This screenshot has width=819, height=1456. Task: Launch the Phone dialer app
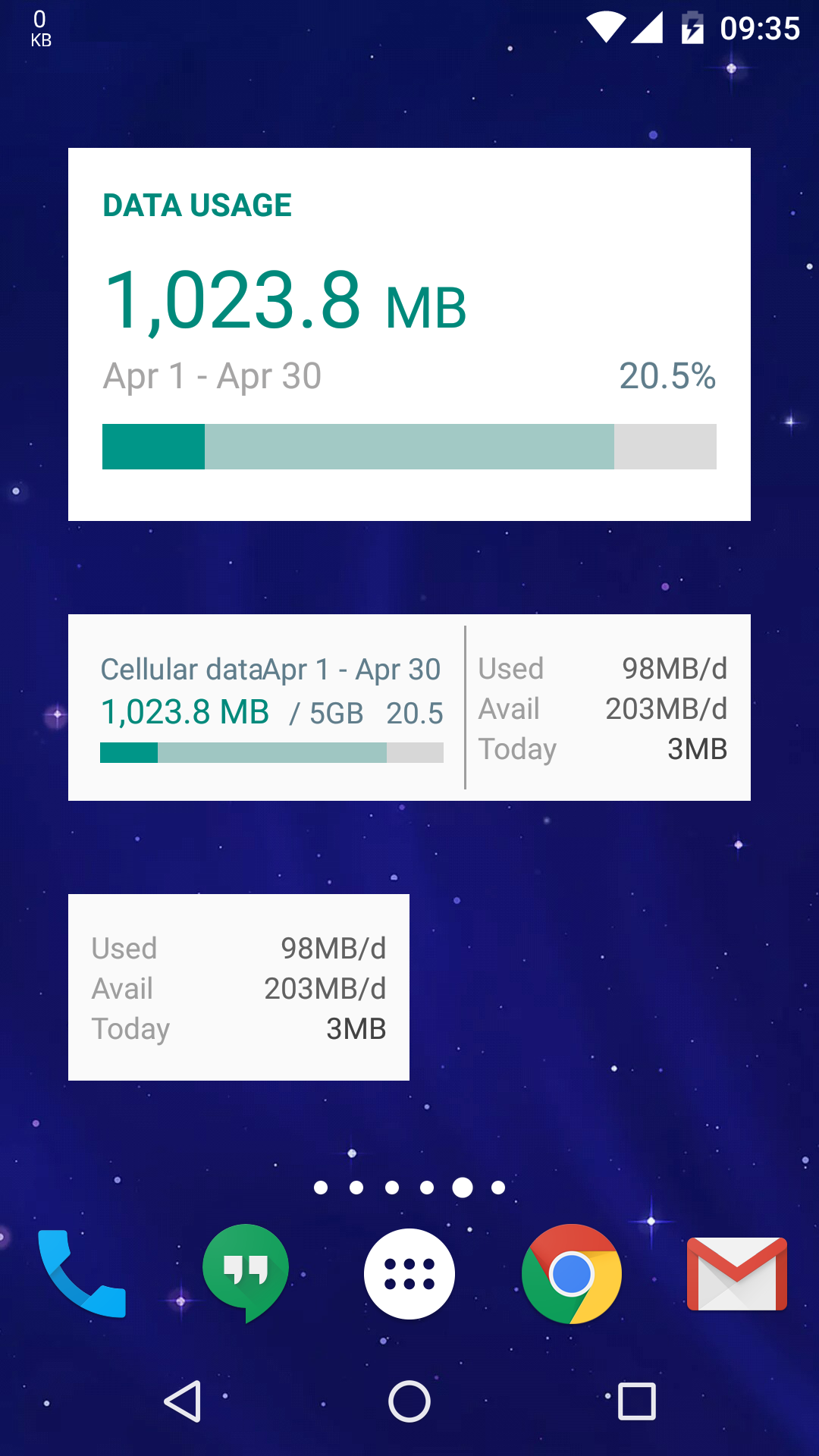coord(82,1274)
